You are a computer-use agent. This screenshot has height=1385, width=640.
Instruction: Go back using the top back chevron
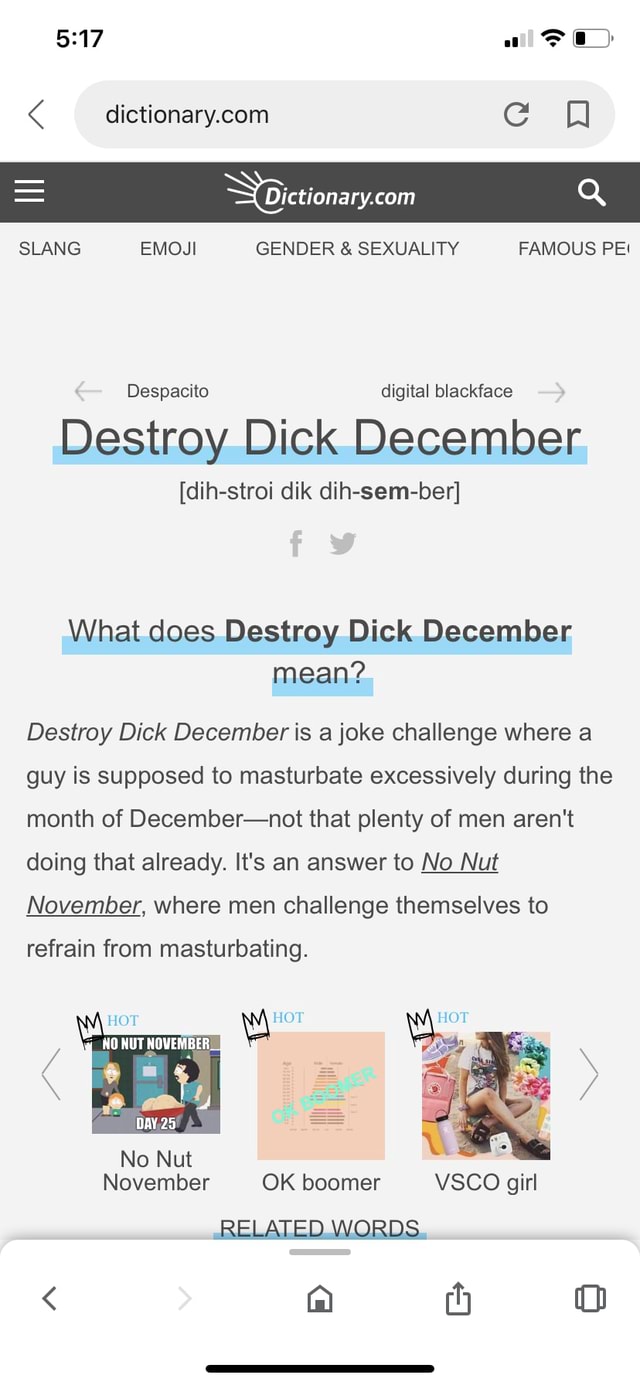tap(36, 115)
